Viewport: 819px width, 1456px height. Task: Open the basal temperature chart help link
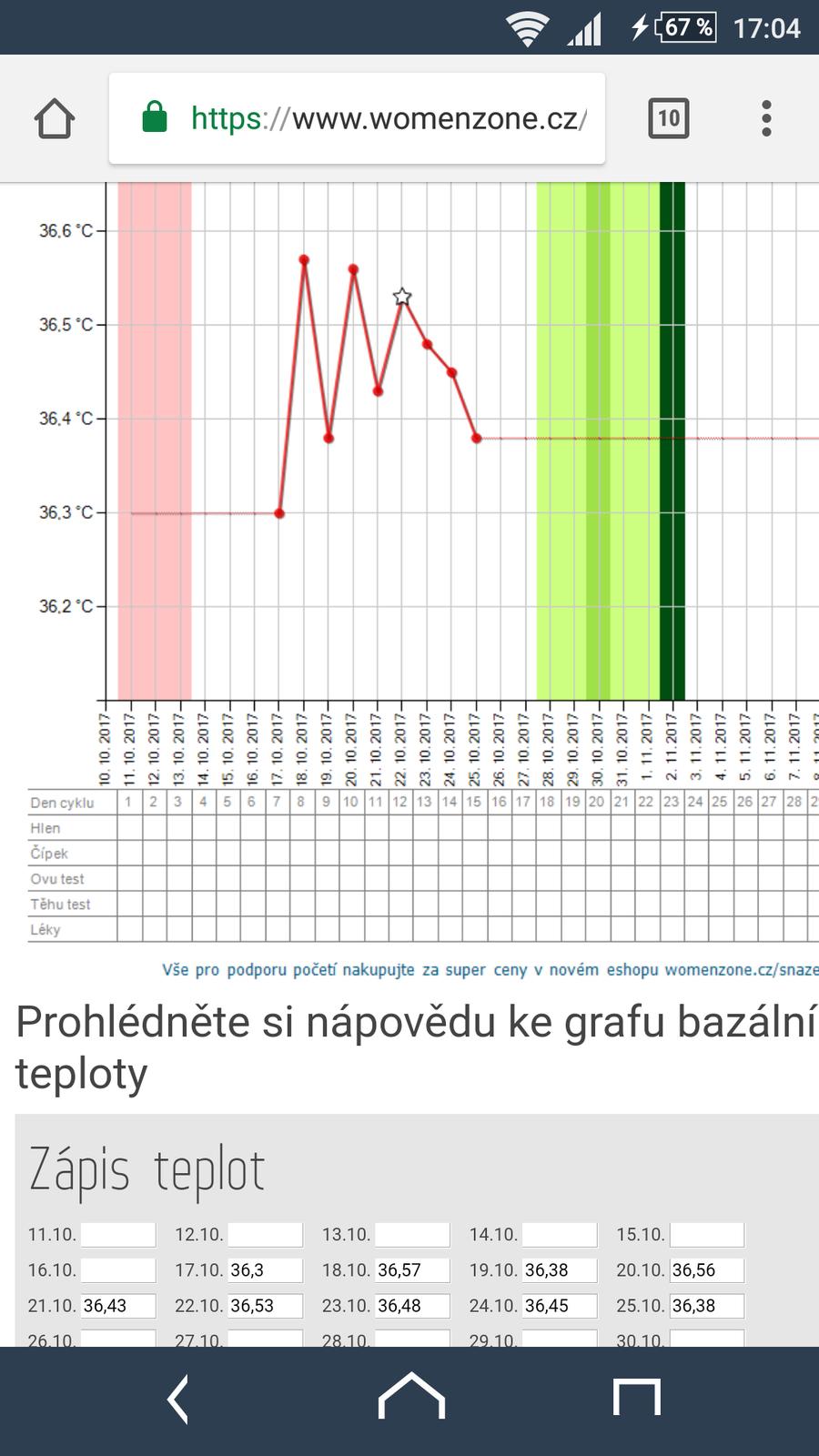click(414, 1047)
